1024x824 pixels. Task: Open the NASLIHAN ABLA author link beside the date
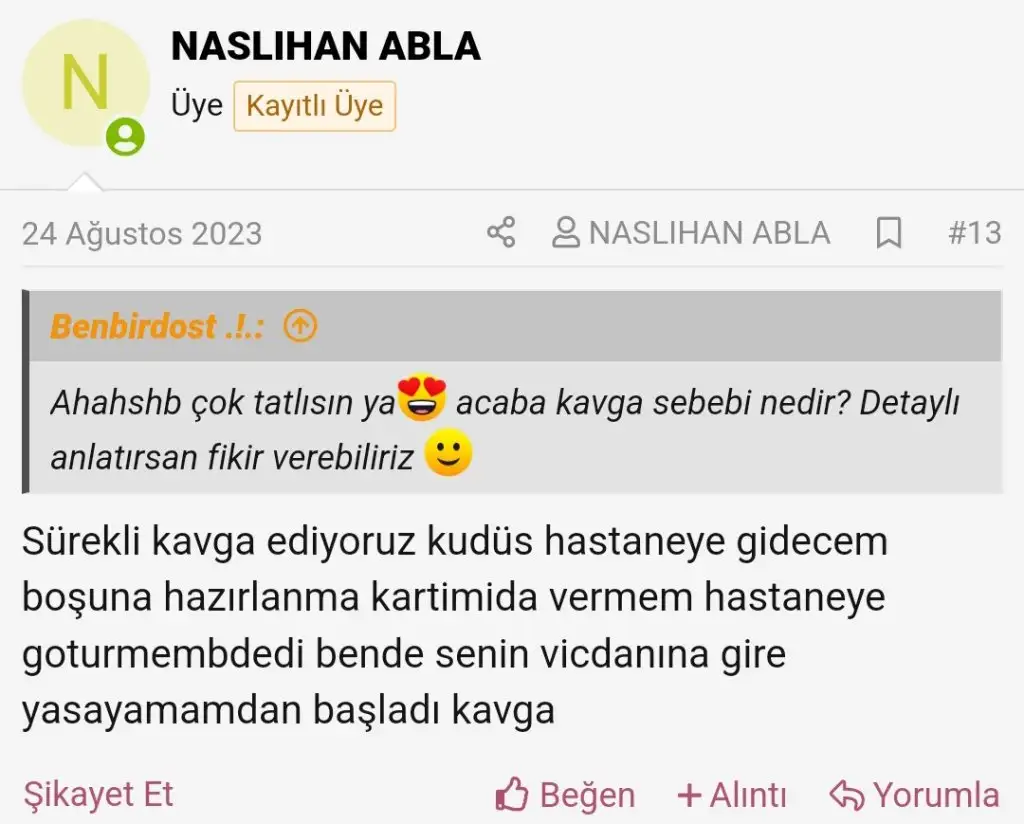click(692, 233)
